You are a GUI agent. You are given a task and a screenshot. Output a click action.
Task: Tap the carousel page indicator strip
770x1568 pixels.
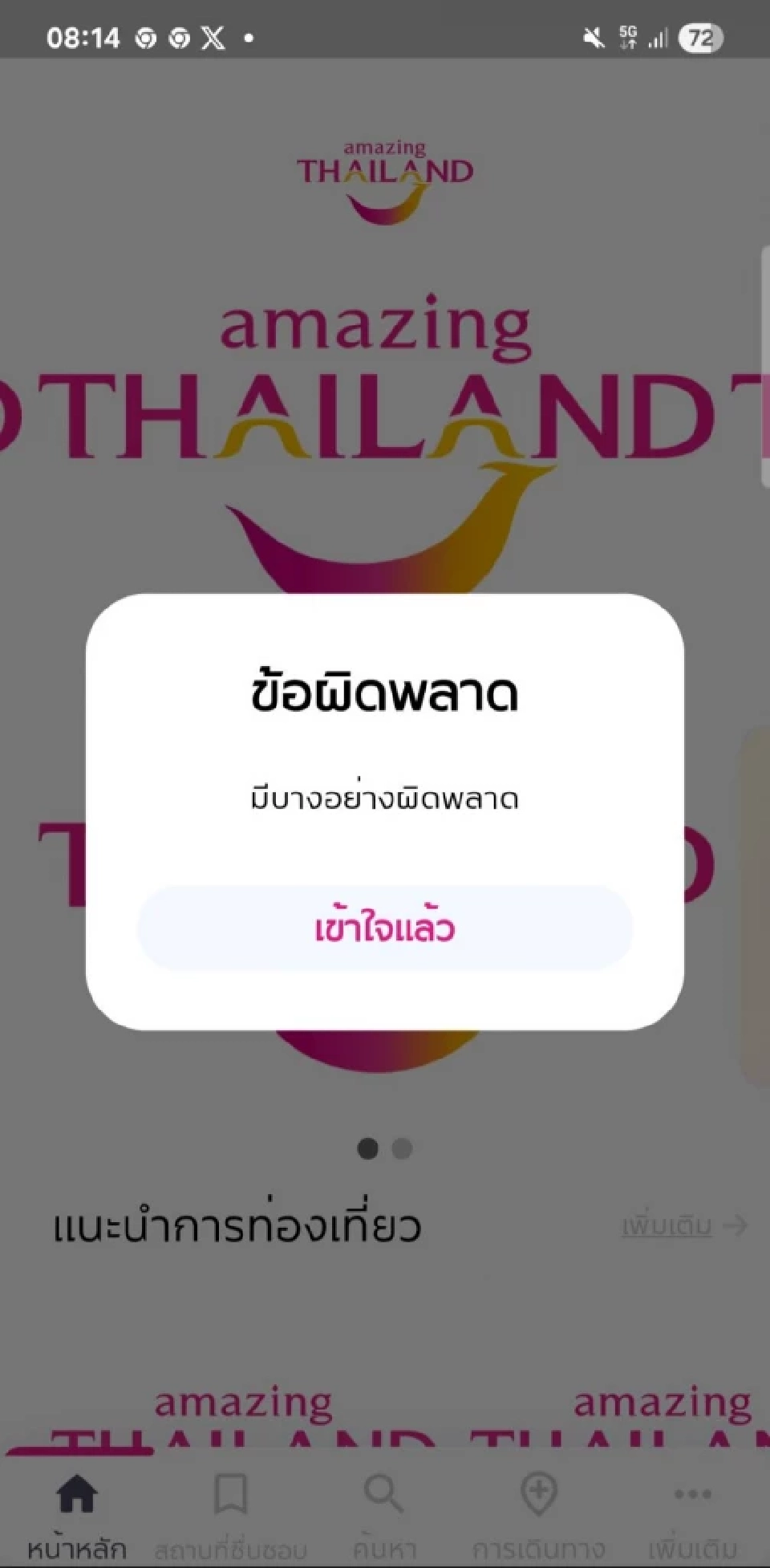coord(384,1149)
